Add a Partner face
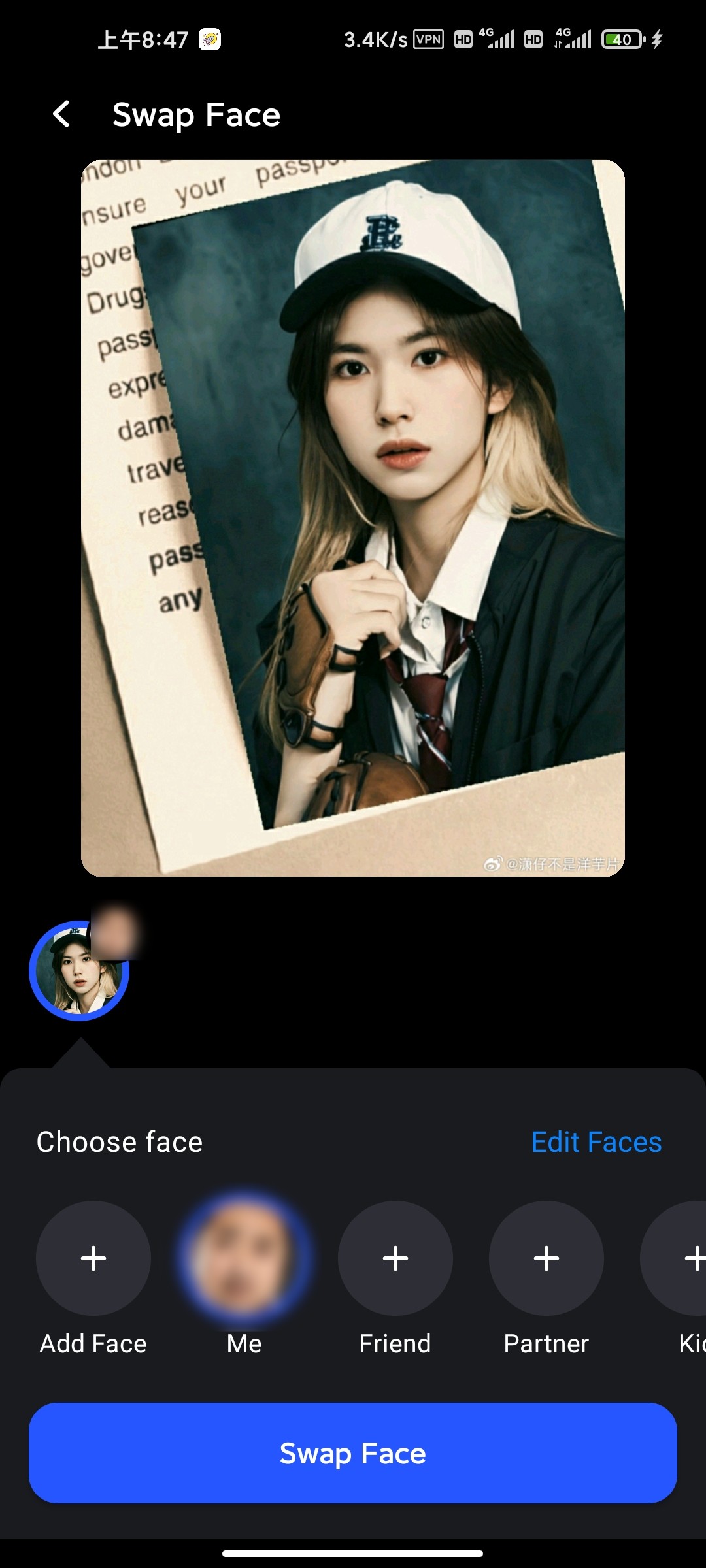This screenshot has width=706, height=1568. 546,1258
